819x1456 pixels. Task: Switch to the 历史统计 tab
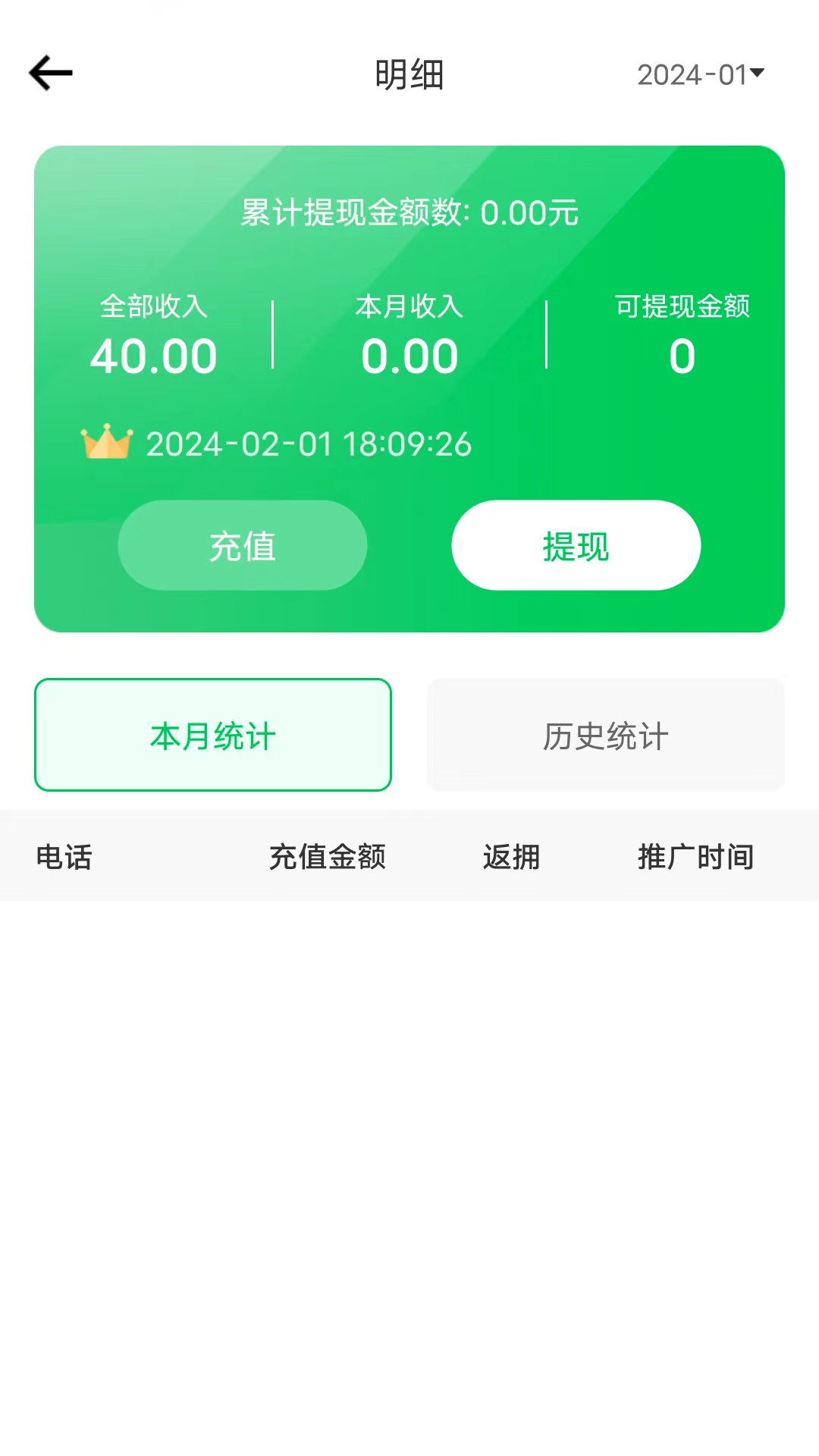coord(604,735)
